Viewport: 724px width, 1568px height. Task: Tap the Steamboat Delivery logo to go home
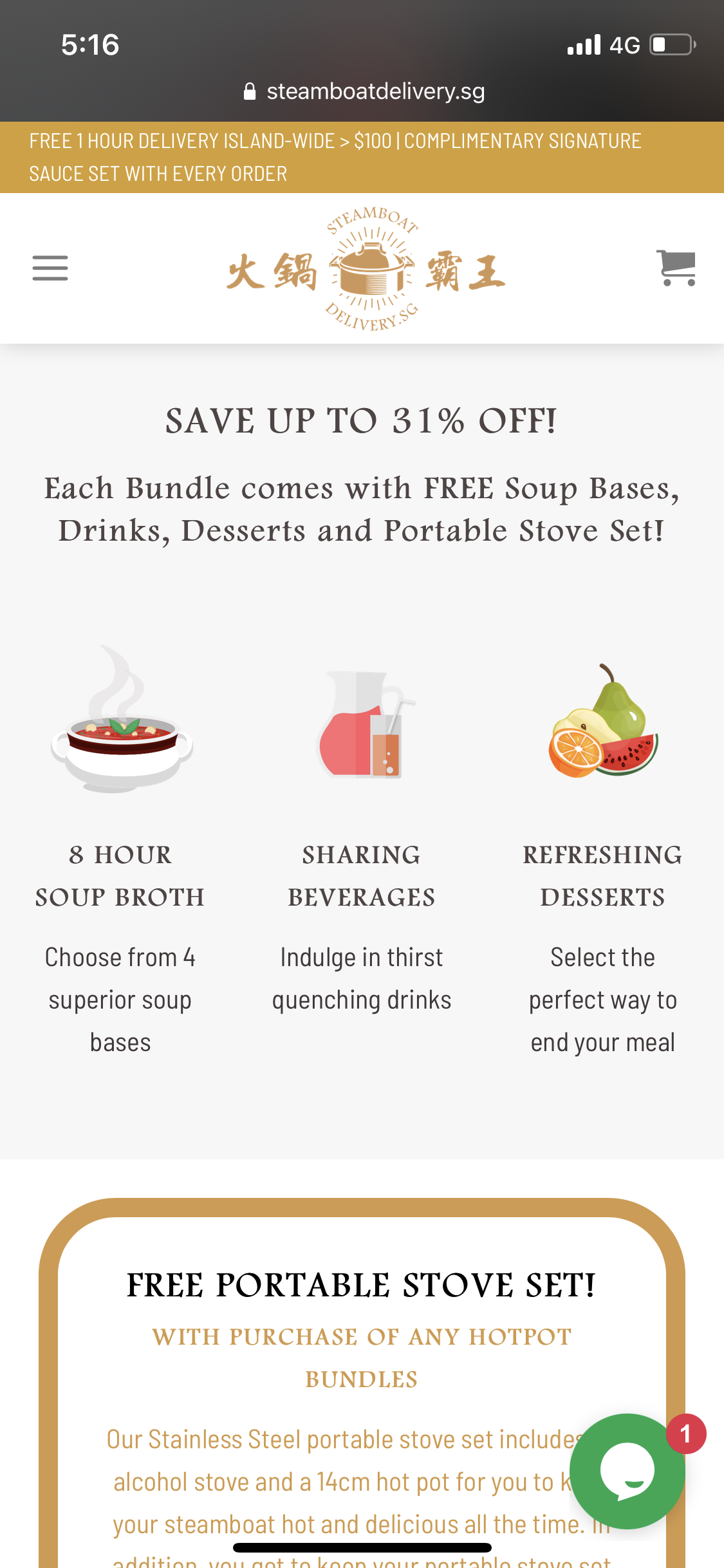click(x=366, y=269)
